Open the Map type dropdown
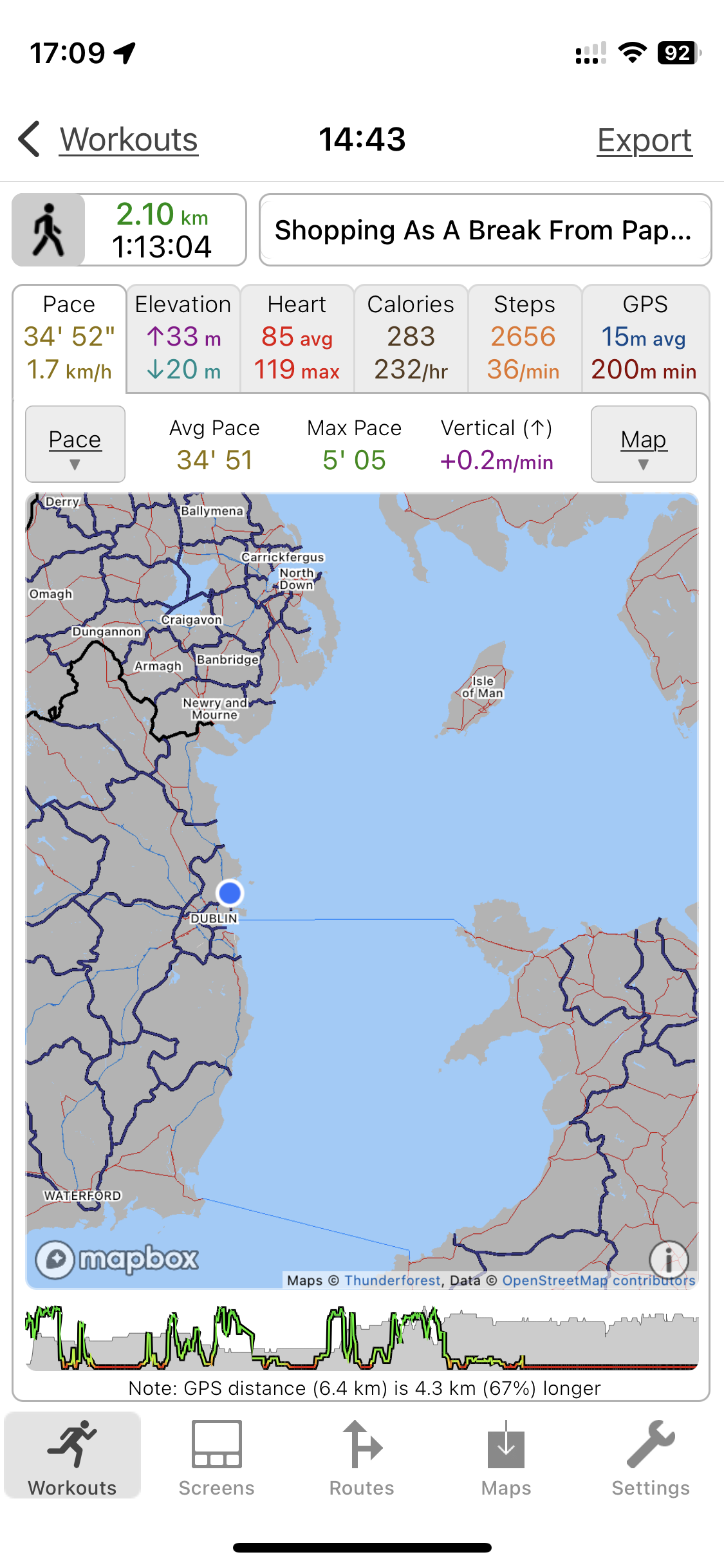The width and height of the screenshot is (724, 1568). [x=643, y=444]
